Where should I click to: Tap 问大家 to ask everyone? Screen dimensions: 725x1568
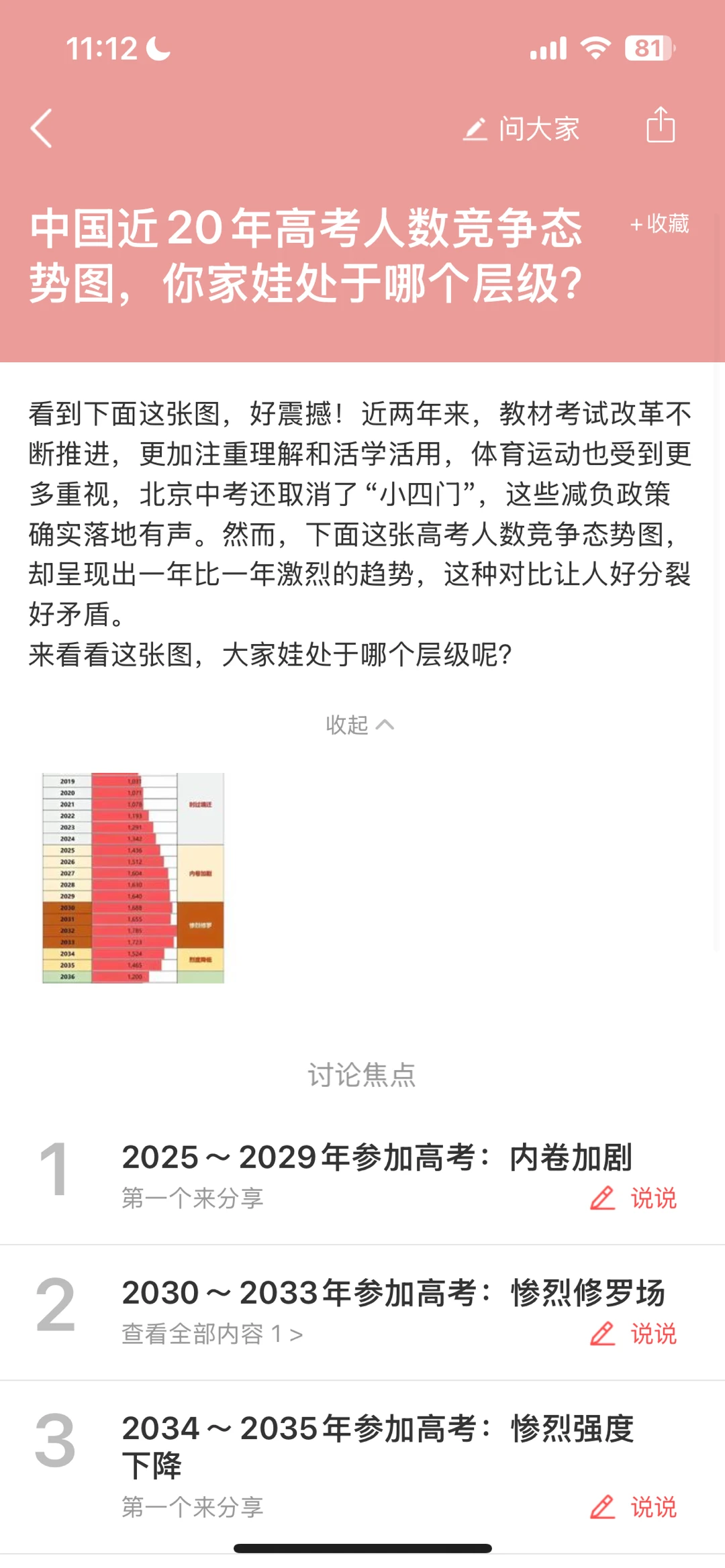coord(521,129)
